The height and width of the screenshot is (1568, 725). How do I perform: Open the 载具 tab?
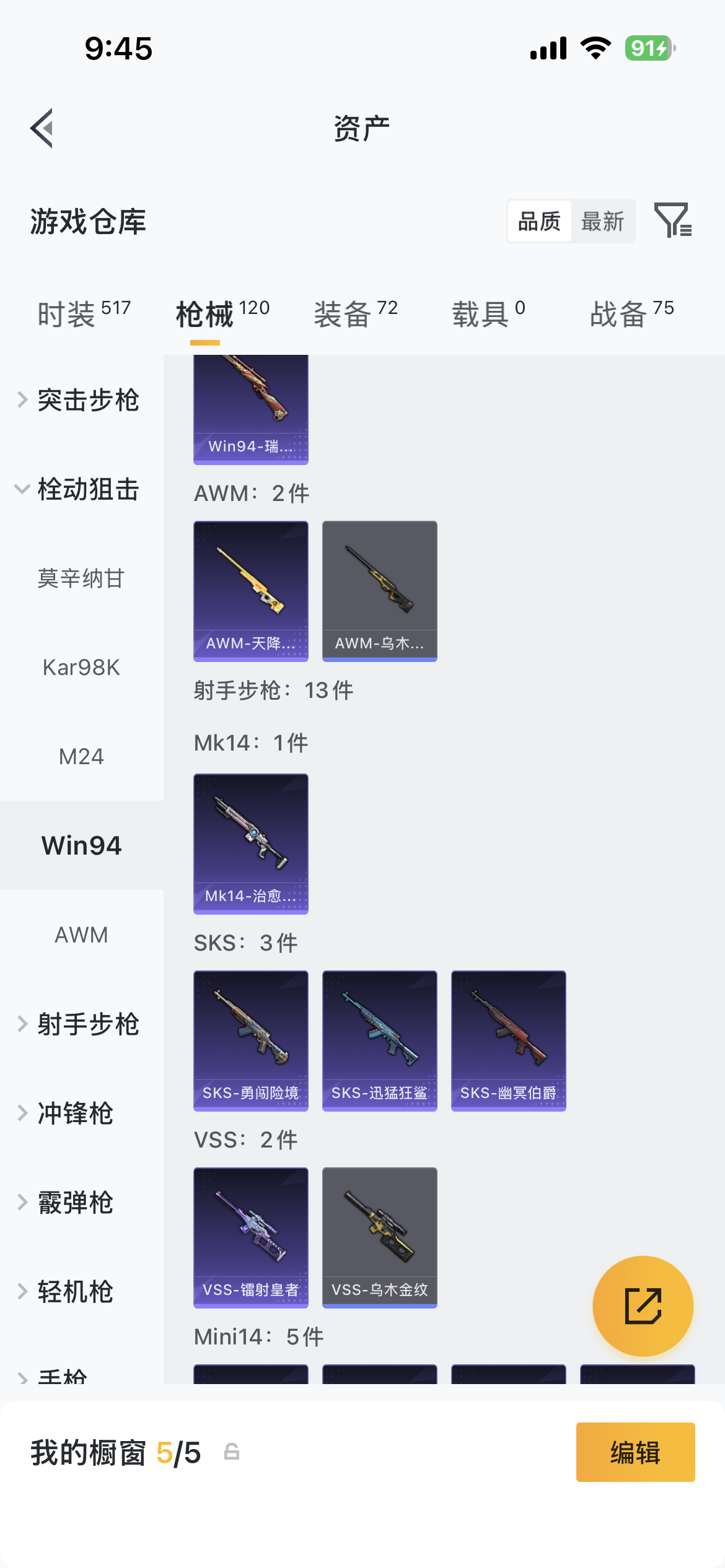(x=488, y=313)
